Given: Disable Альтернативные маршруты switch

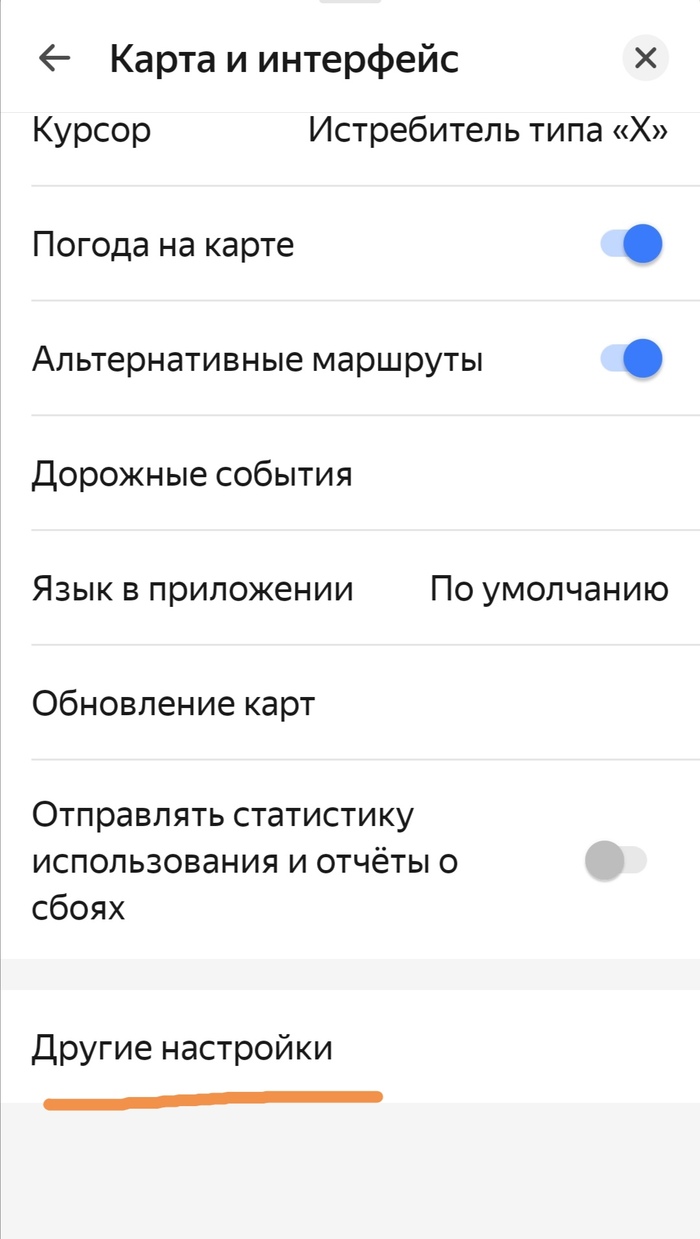Looking at the screenshot, I should coord(631,359).
